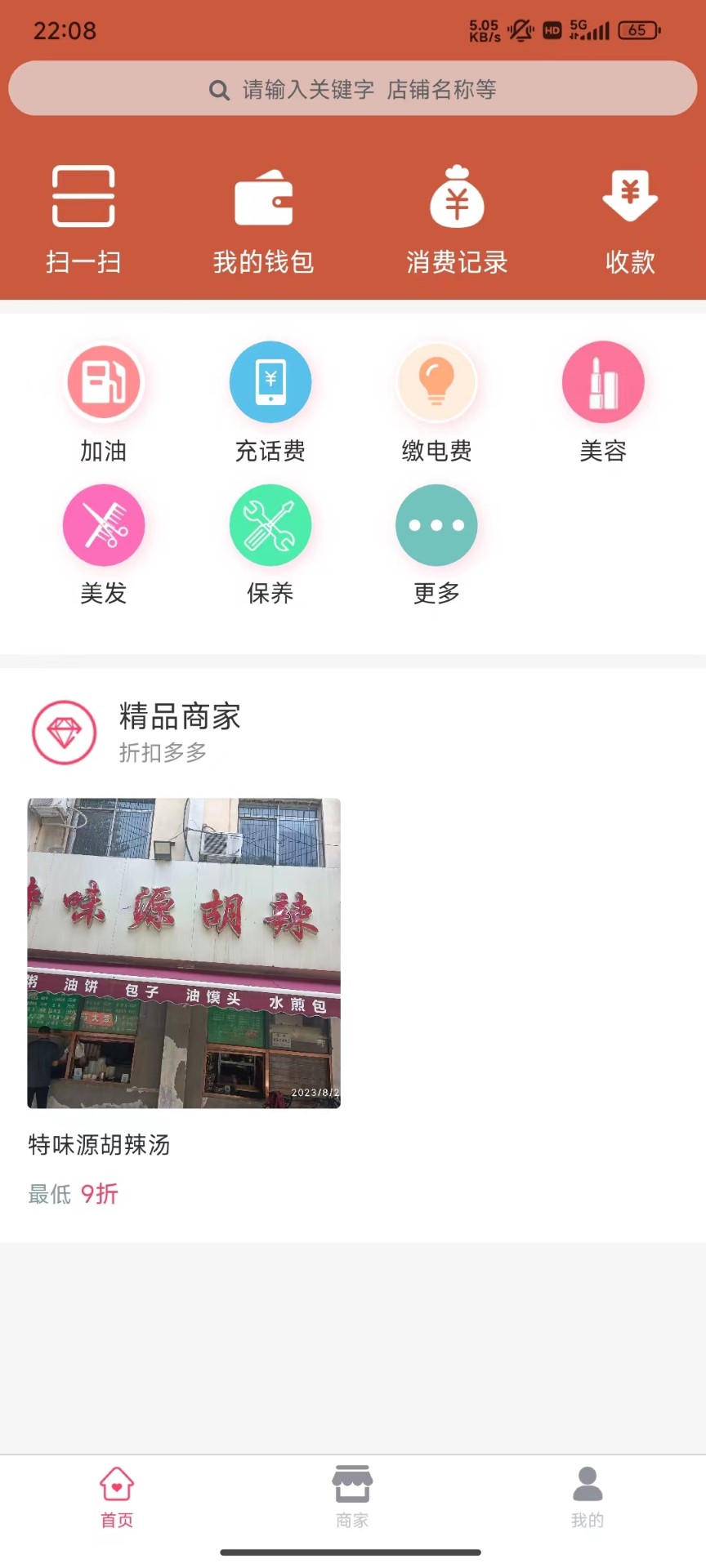Open 缴电费 electricity payment
706x1568 pixels.
(436, 402)
